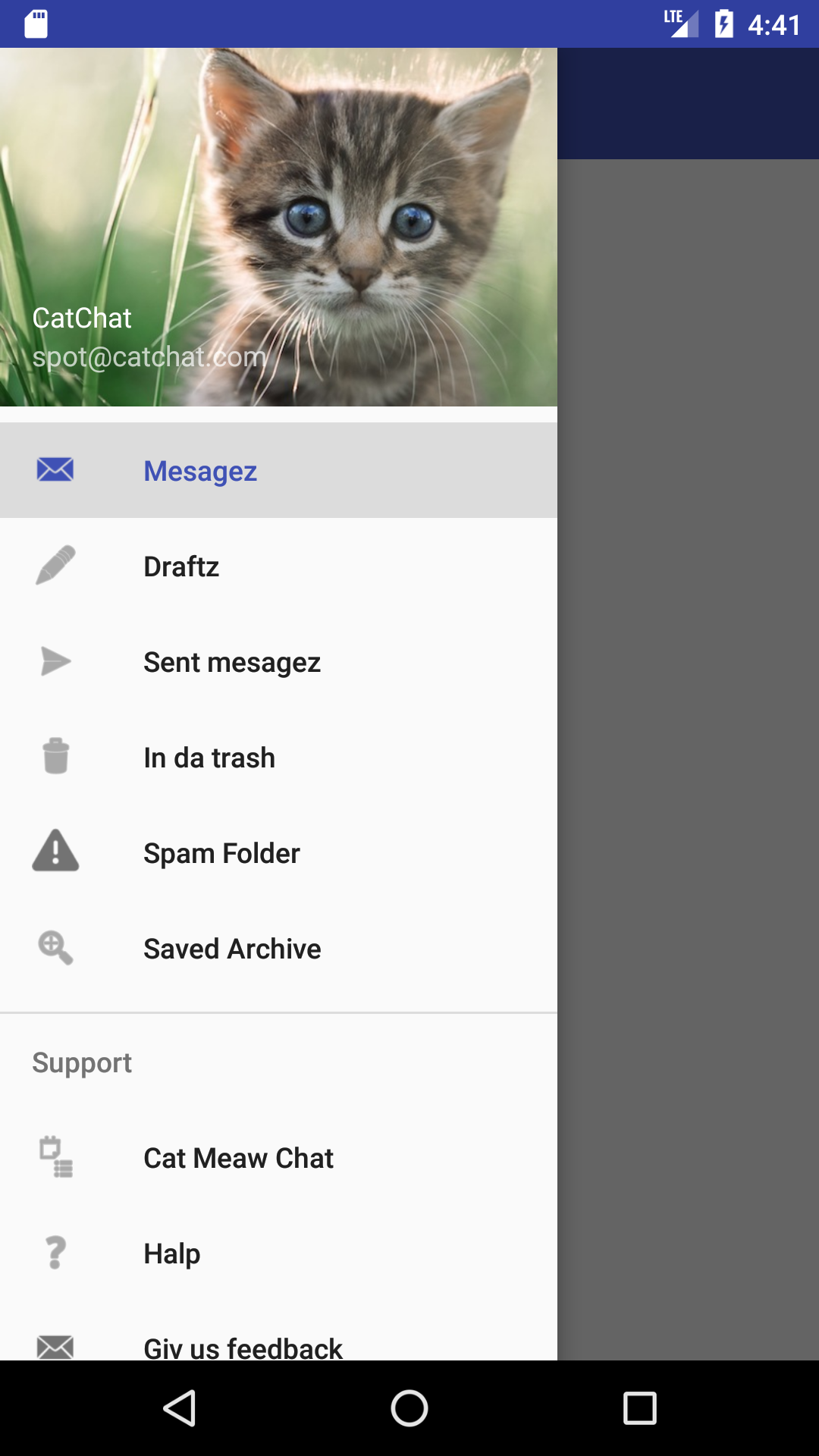This screenshot has width=819, height=1456.
Task: Go to Sent mesagez
Action: 278,661
